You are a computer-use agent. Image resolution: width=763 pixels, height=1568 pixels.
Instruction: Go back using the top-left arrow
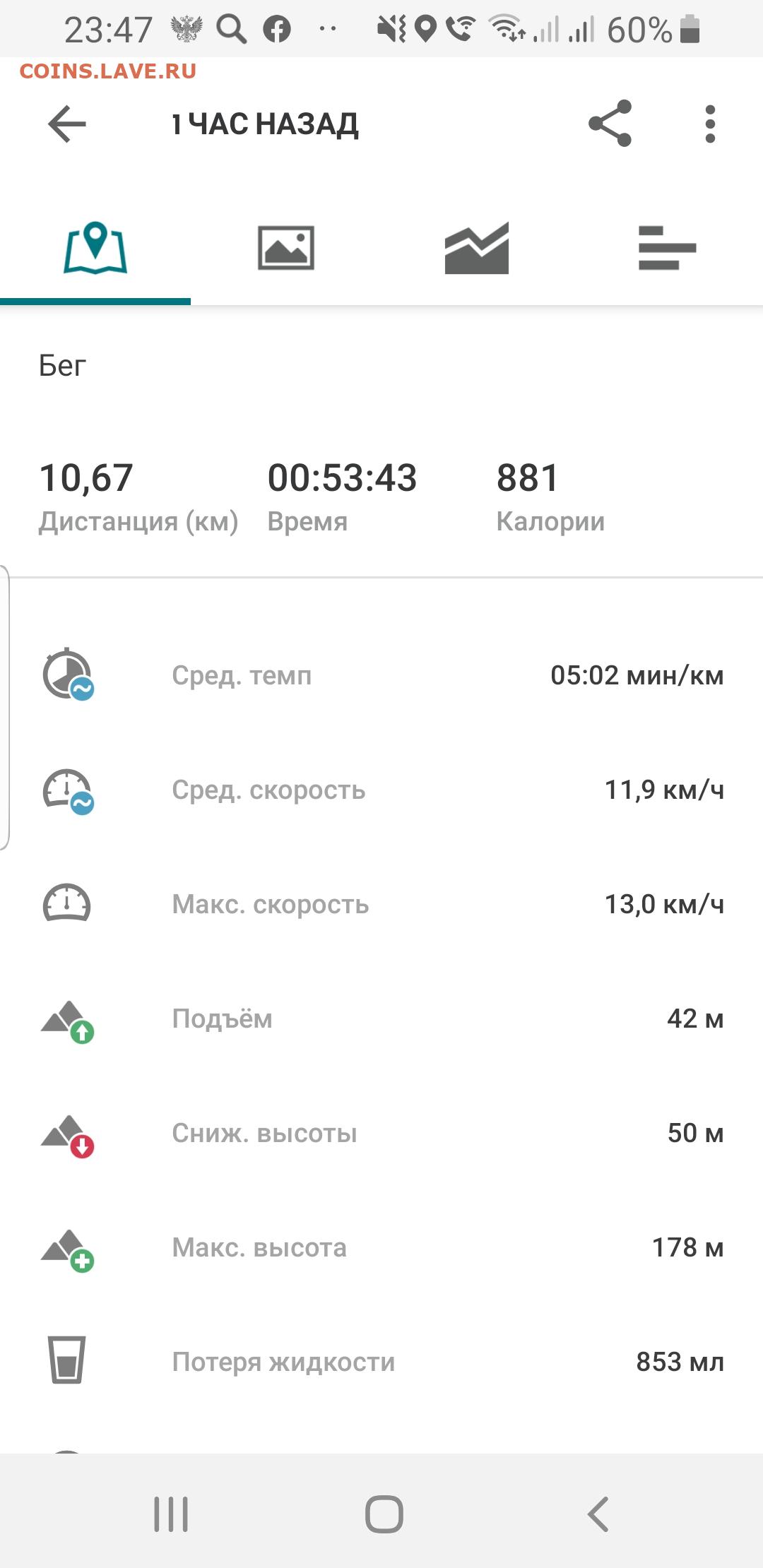[67, 124]
